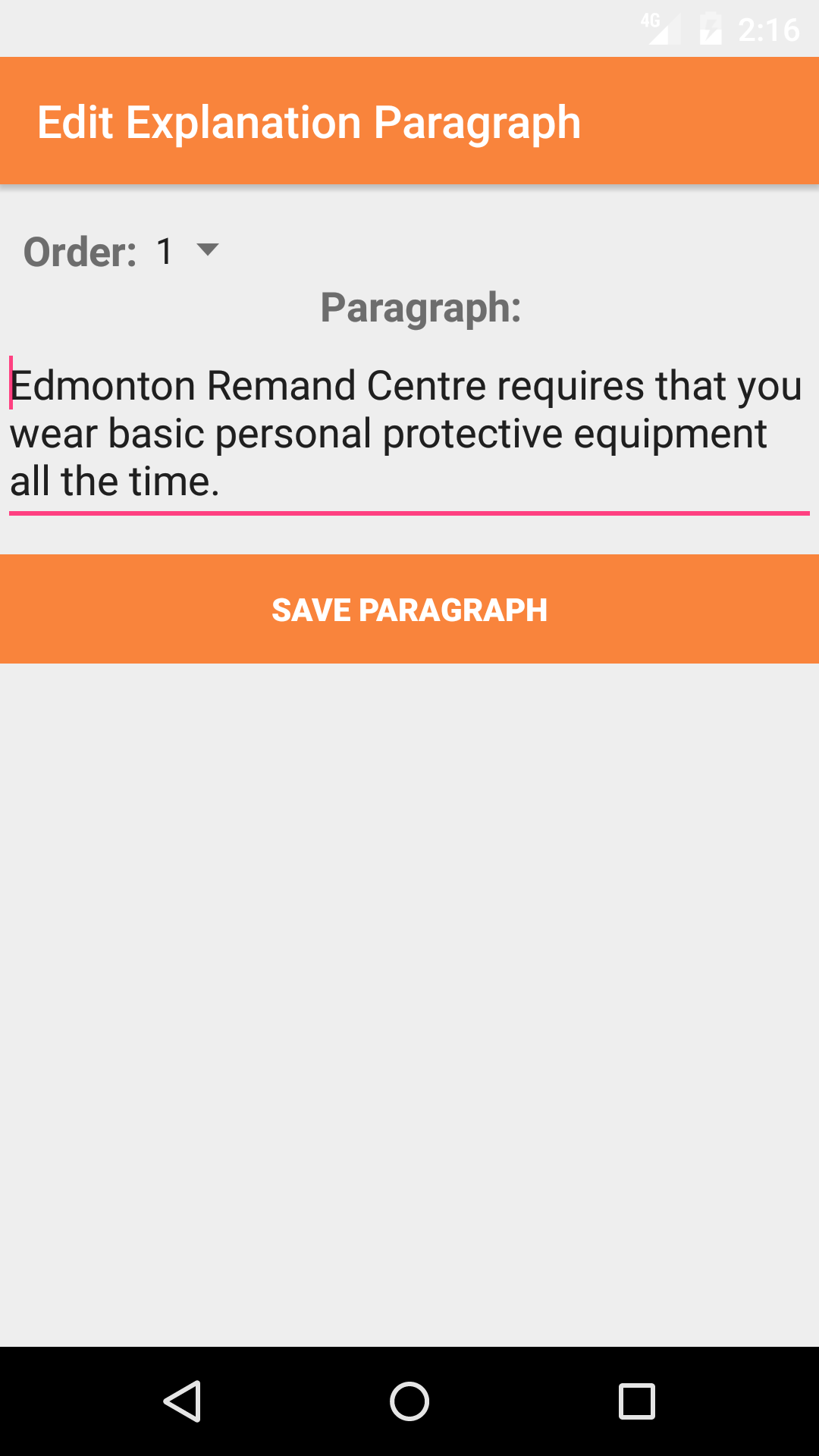Open recent apps from navigation bar

[637, 1401]
